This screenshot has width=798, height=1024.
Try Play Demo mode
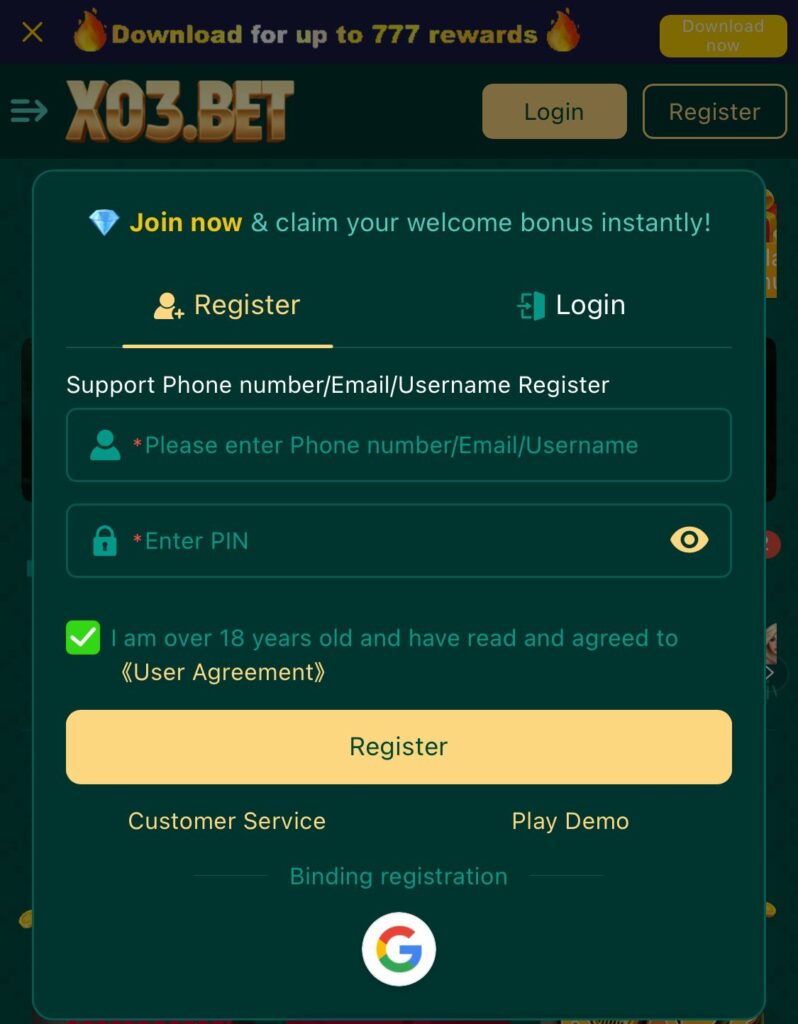(x=570, y=821)
